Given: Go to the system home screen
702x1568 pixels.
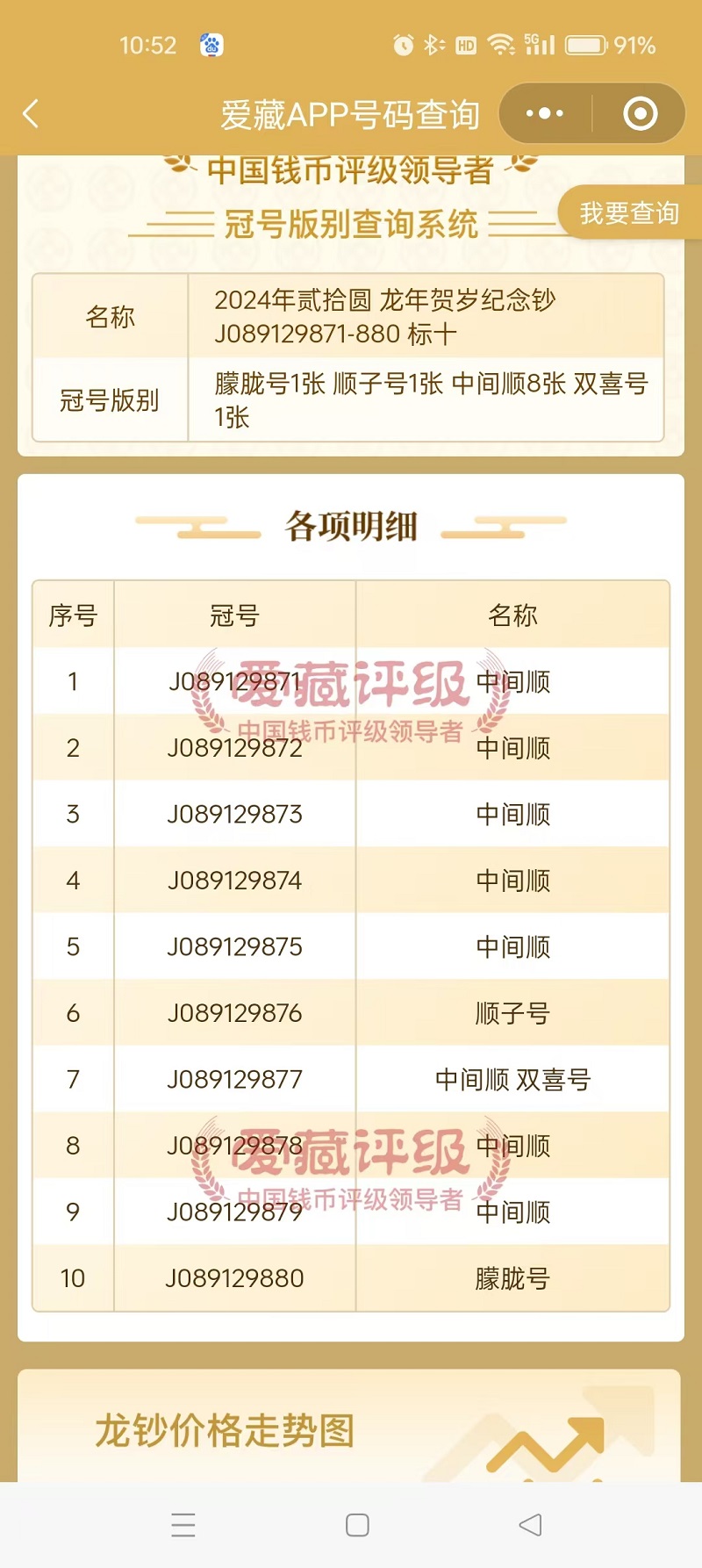Looking at the screenshot, I should [357, 1525].
